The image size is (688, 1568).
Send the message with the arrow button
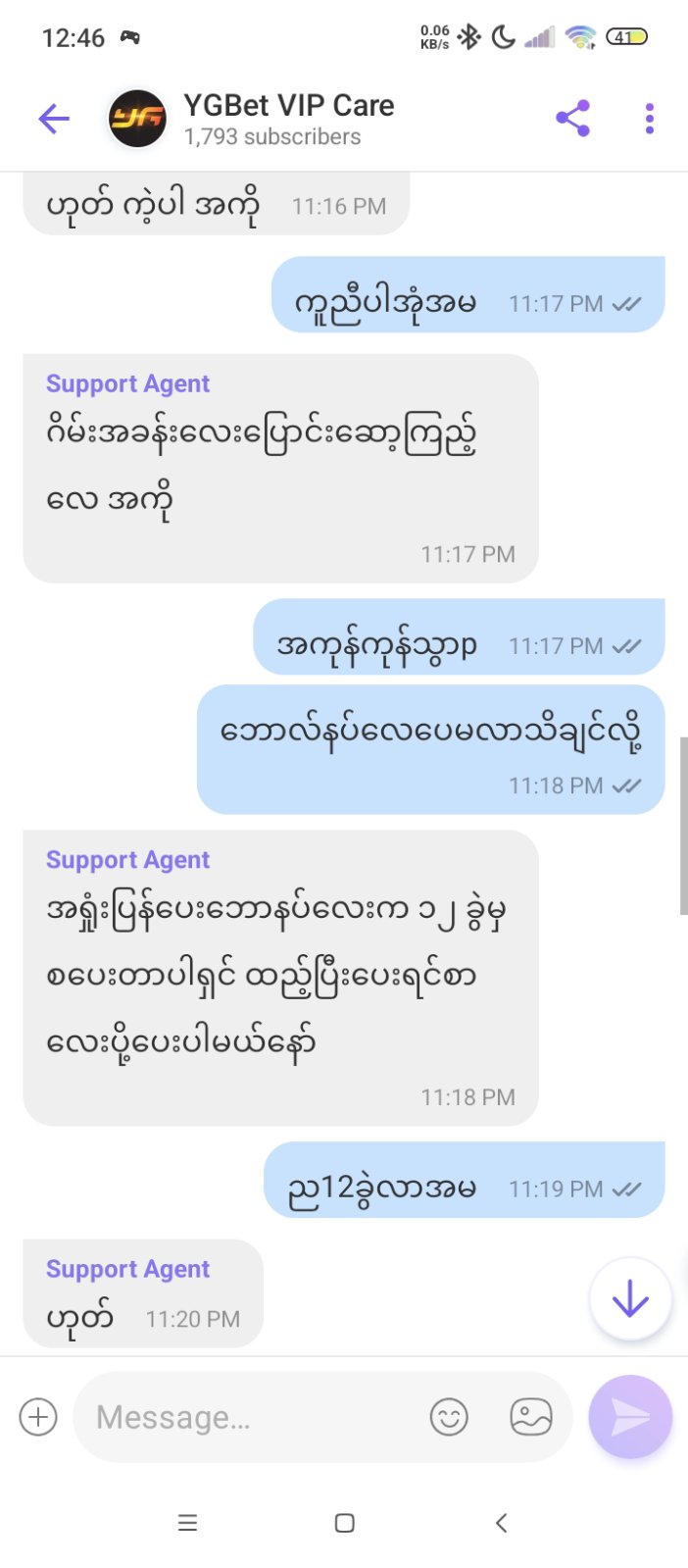[x=630, y=1417]
